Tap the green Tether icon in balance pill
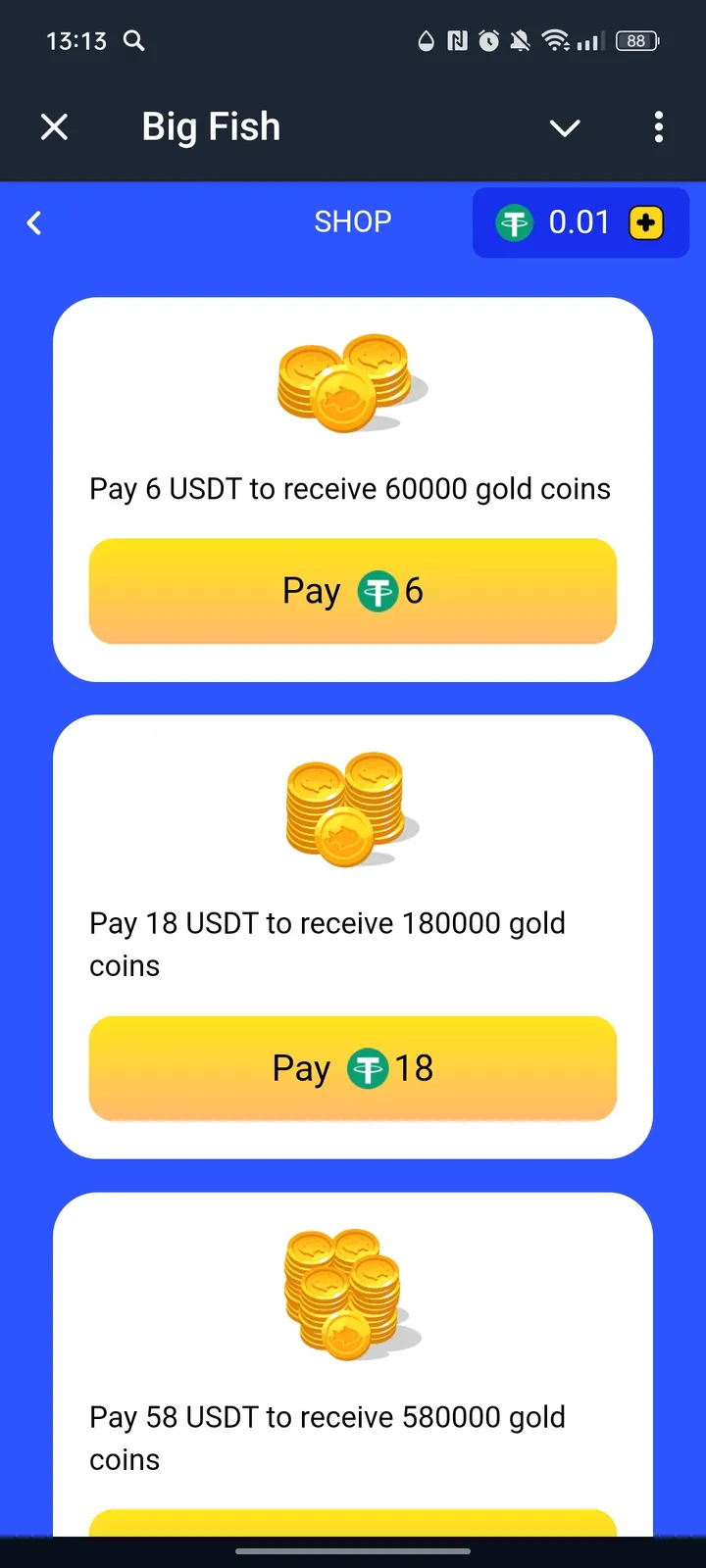 pos(516,222)
